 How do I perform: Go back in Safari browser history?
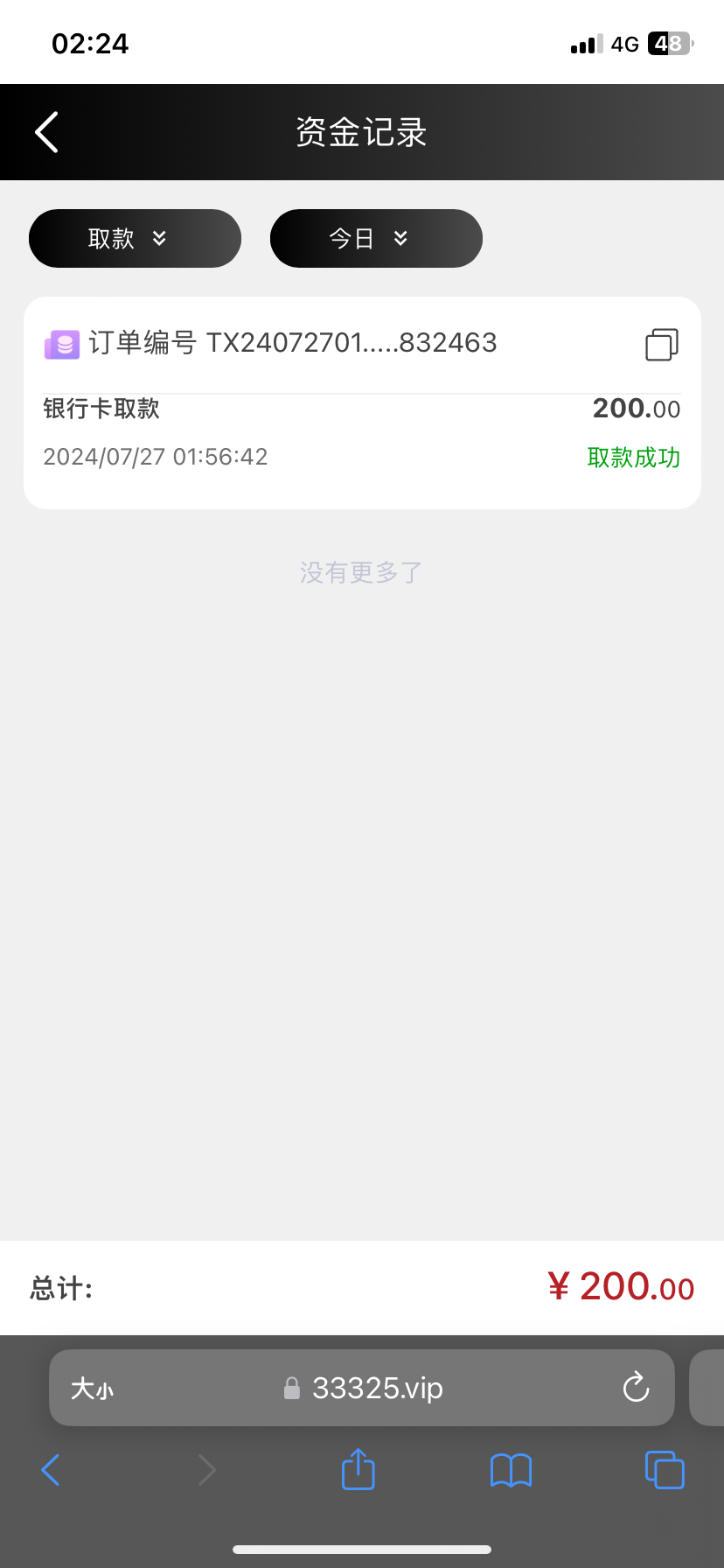[x=51, y=1470]
